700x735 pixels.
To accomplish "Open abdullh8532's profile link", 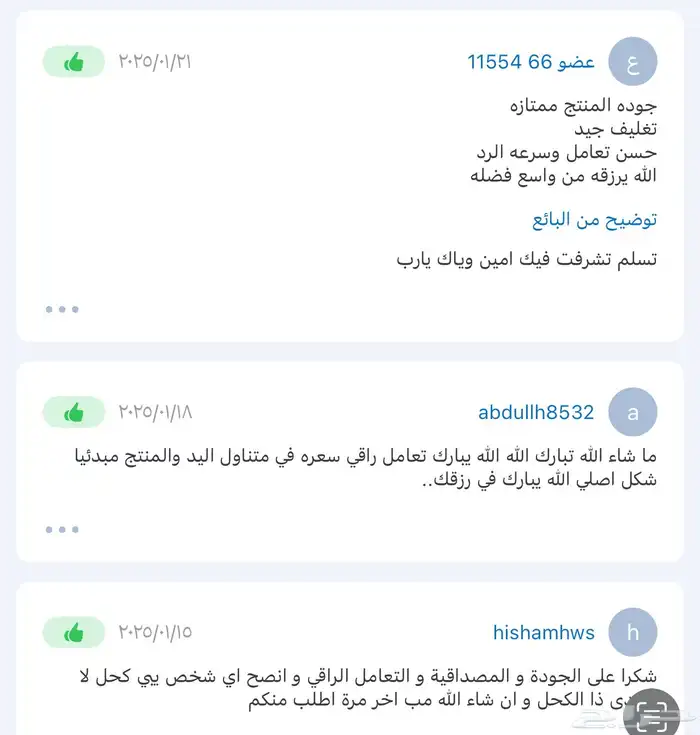I will click(536, 412).
